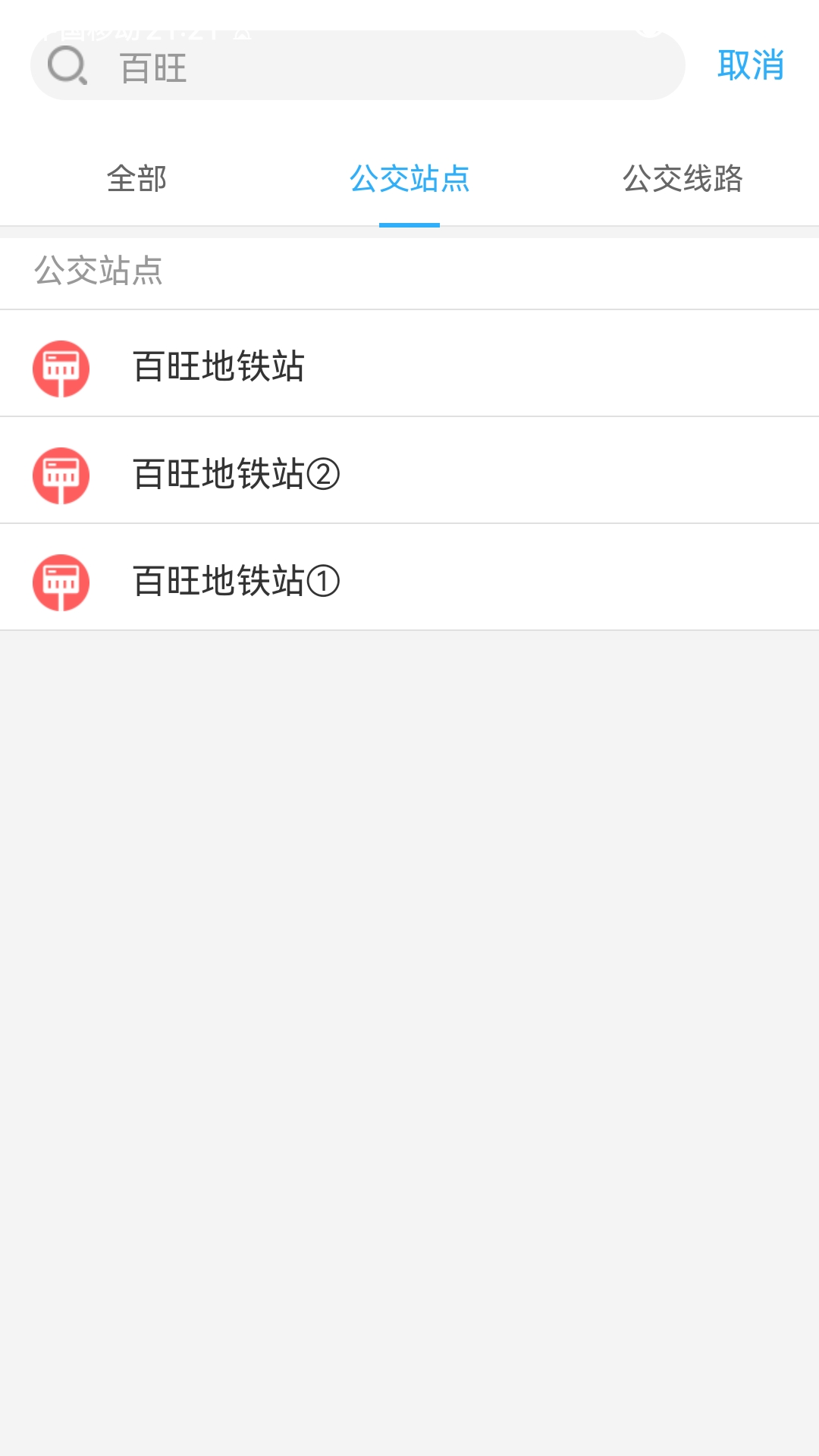819x1456 pixels.
Task: Select the 公交站点 tab
Action: click(409, 180)
